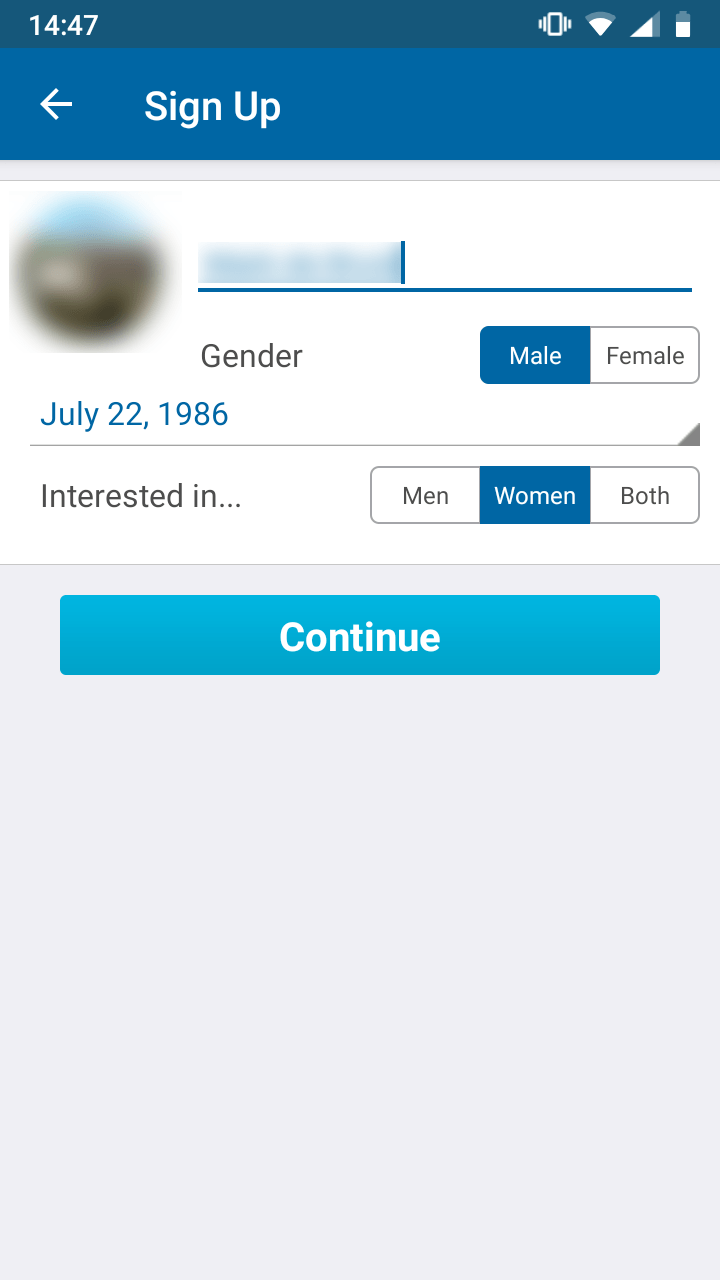Click the name input field
Viewport: 720px width, 1280px height.
pyautogui.click(x=445, y=265)
